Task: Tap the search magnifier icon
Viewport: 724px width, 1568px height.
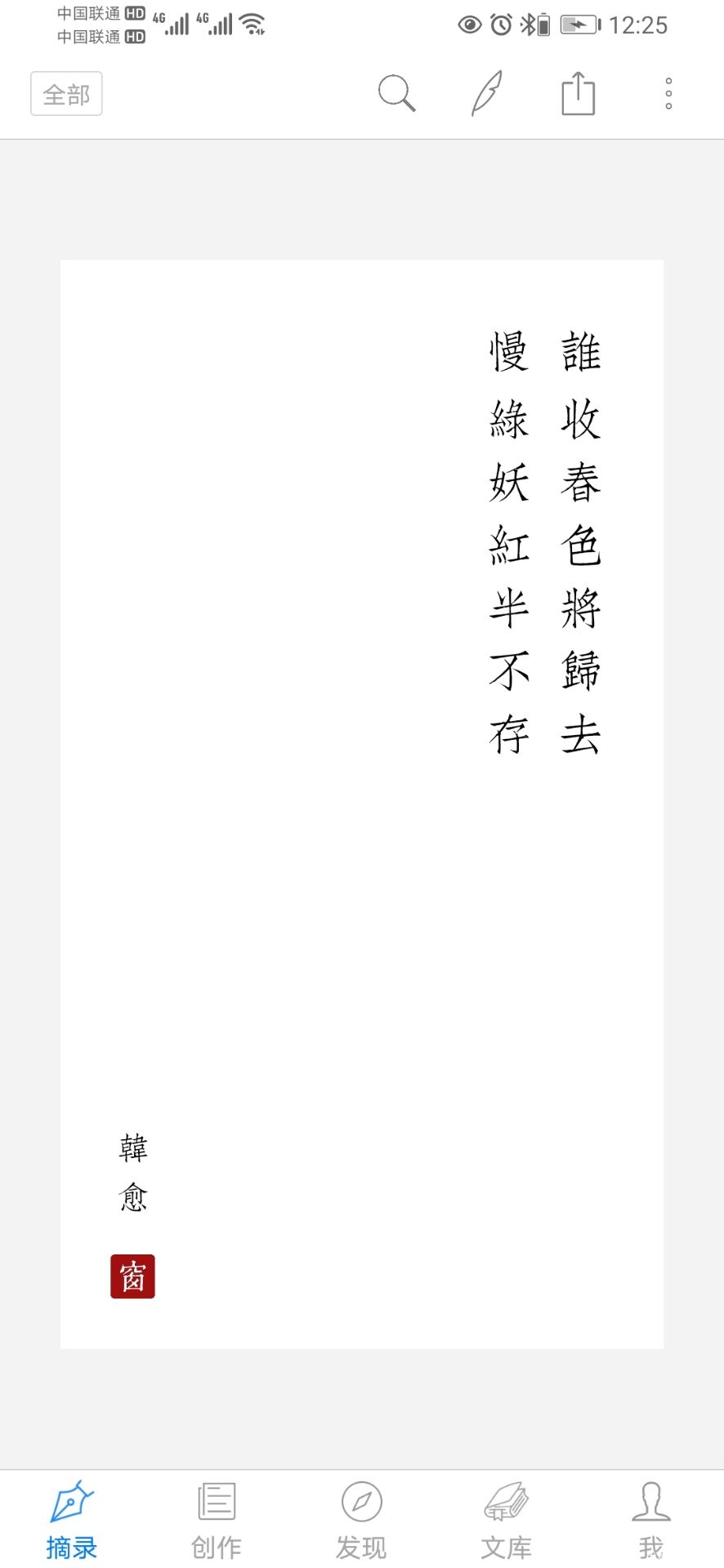Action: tap(397, 93)
